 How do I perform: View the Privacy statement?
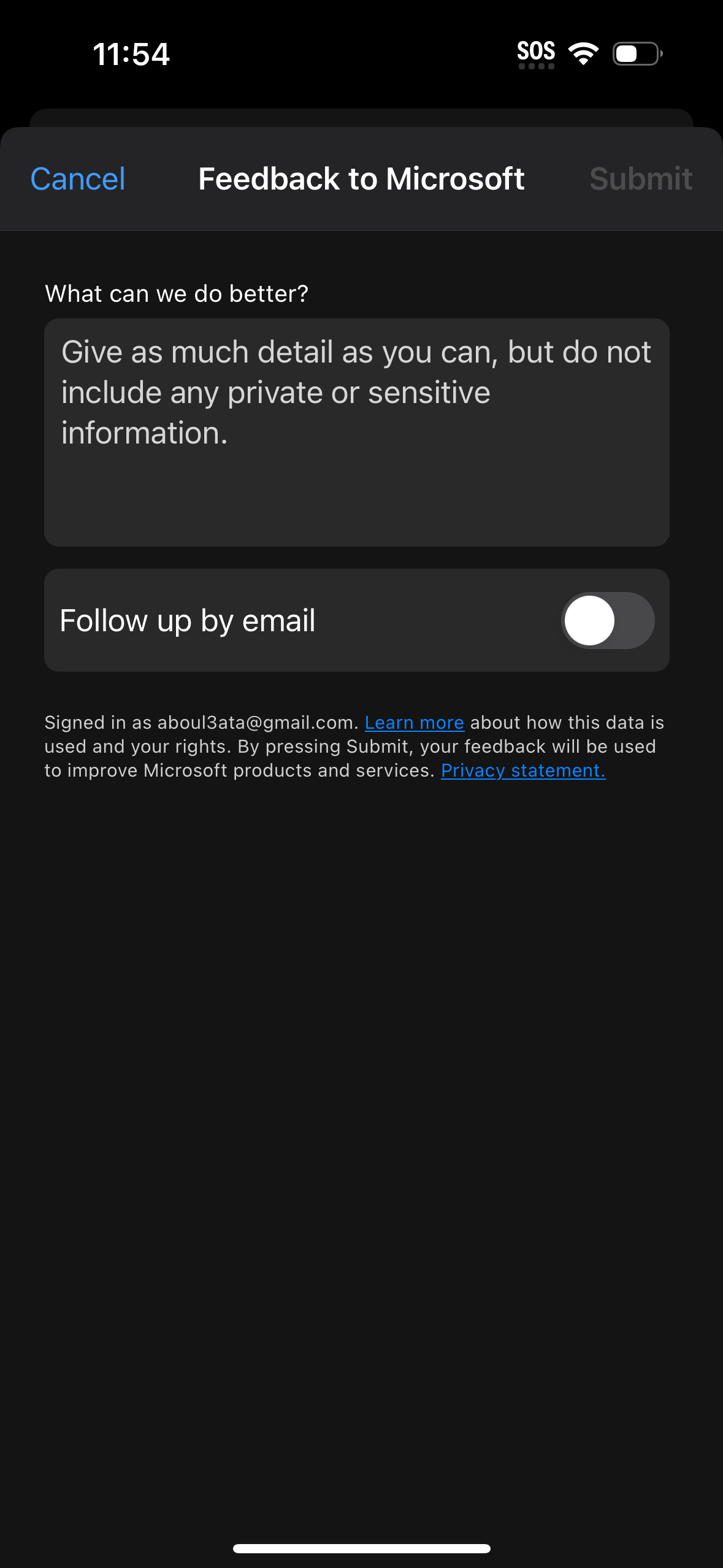click(523, 770)
